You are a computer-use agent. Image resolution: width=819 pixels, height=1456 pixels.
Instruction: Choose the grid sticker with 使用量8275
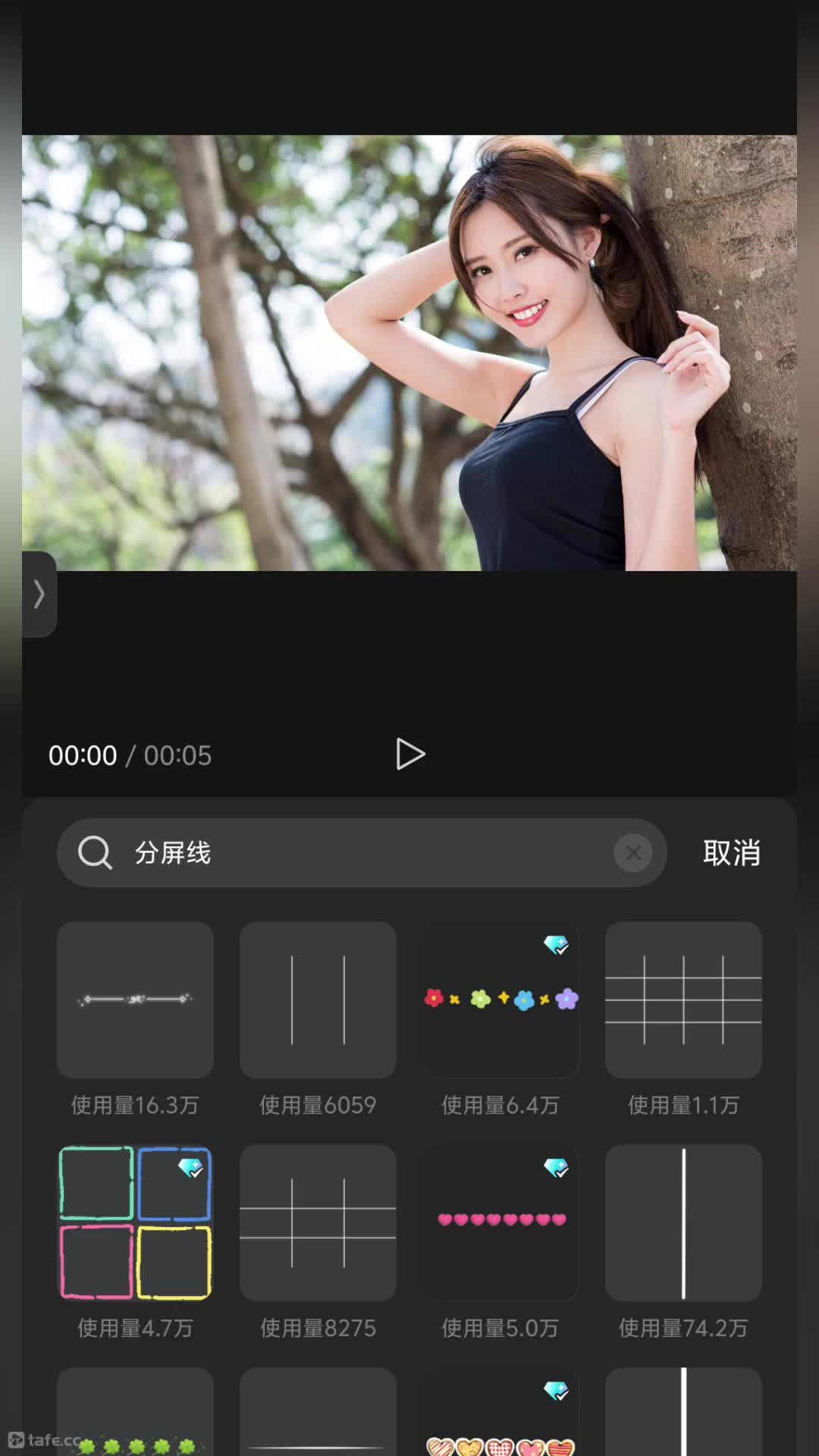coord(318,1222)
